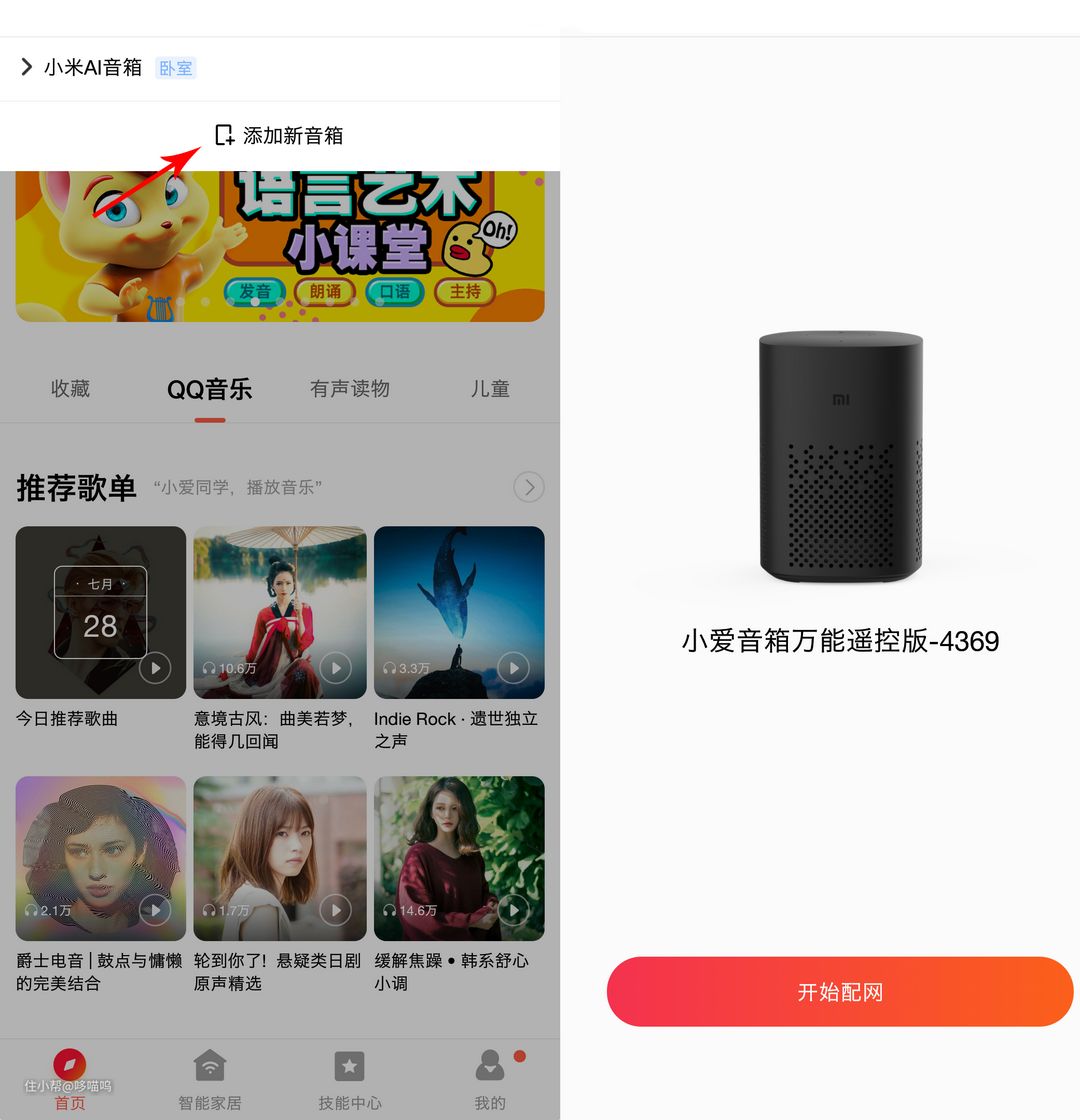Collapse the 小米AI音箱 device selector

pos(27,67)
